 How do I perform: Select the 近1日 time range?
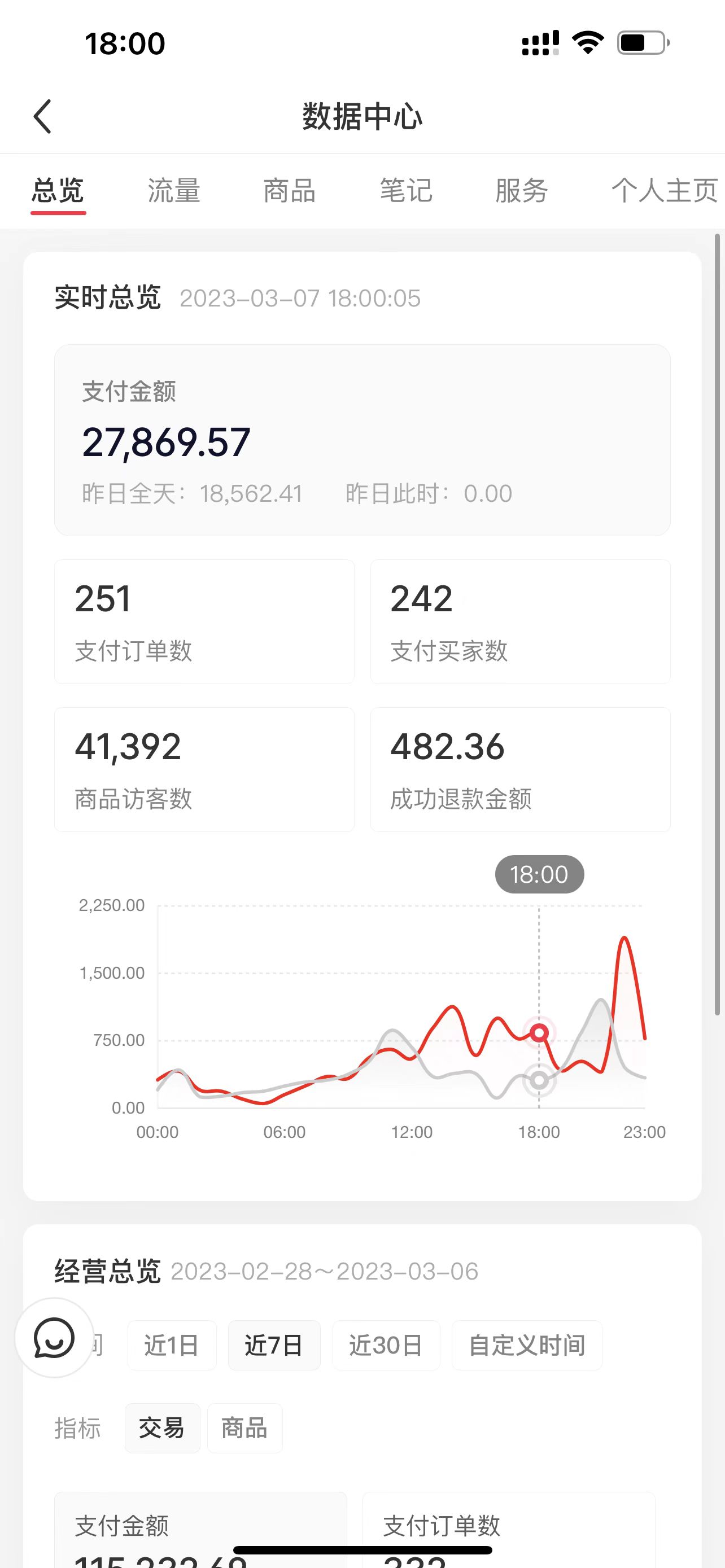point(172,1345)
